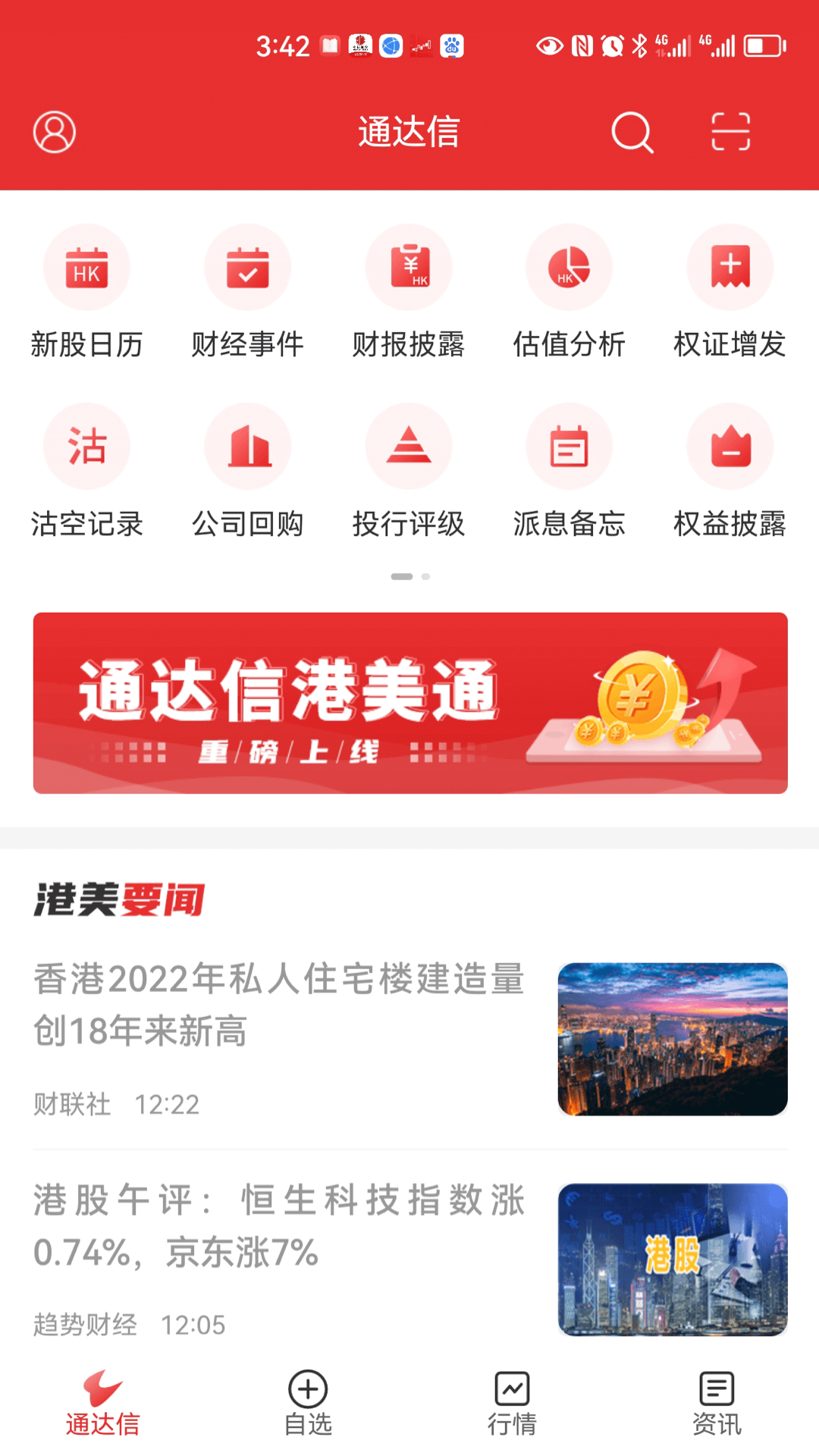Open the 财经事件 financial events icon
Image resolution: width=819 pixels, height=1456 pixels.
pyautogui.click(x=248, y=292)
